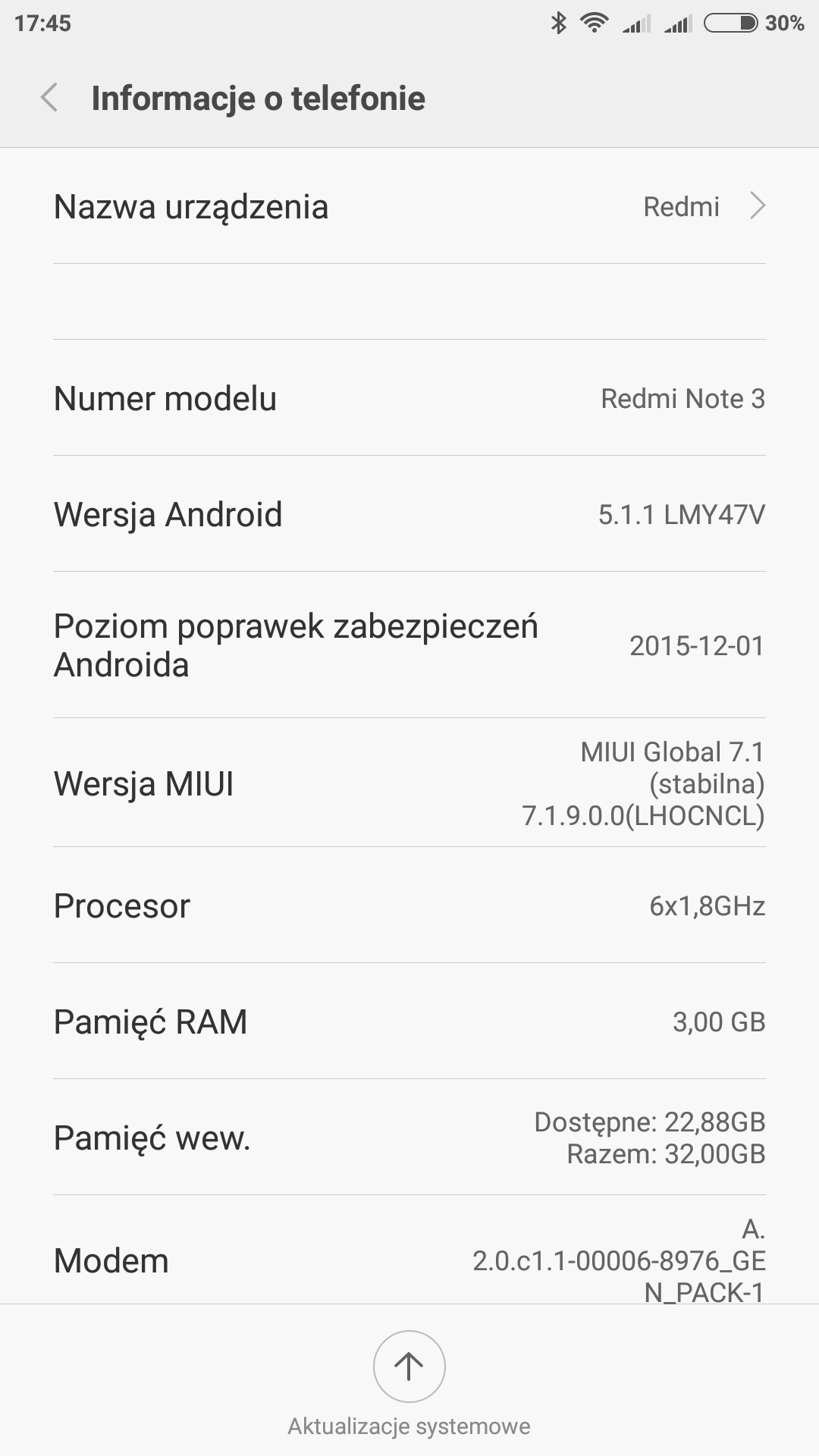819x1456 pixels.
Task: Tap the Aktualizacje systemowe button
Action: tap(409, 1367)
